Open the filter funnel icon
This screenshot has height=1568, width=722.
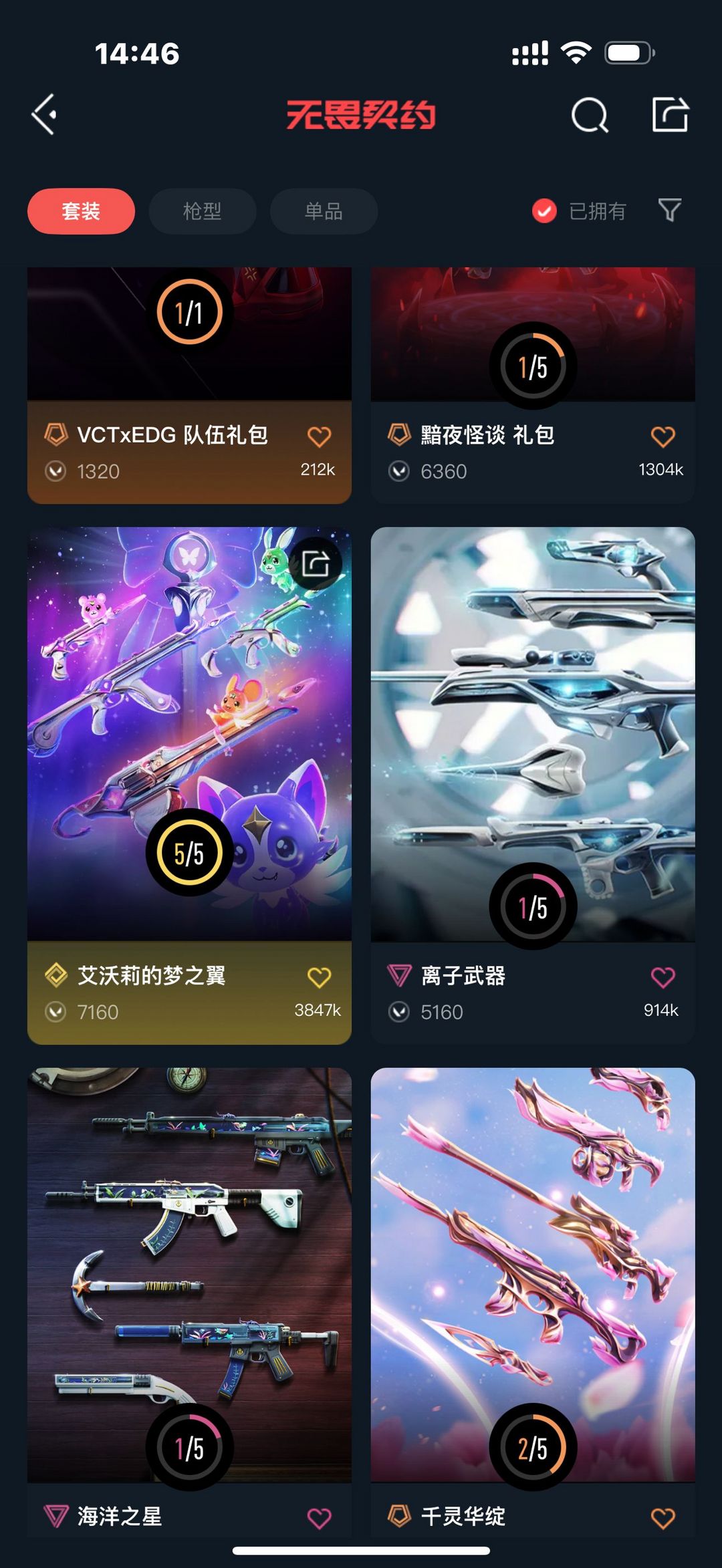(670, 211)
